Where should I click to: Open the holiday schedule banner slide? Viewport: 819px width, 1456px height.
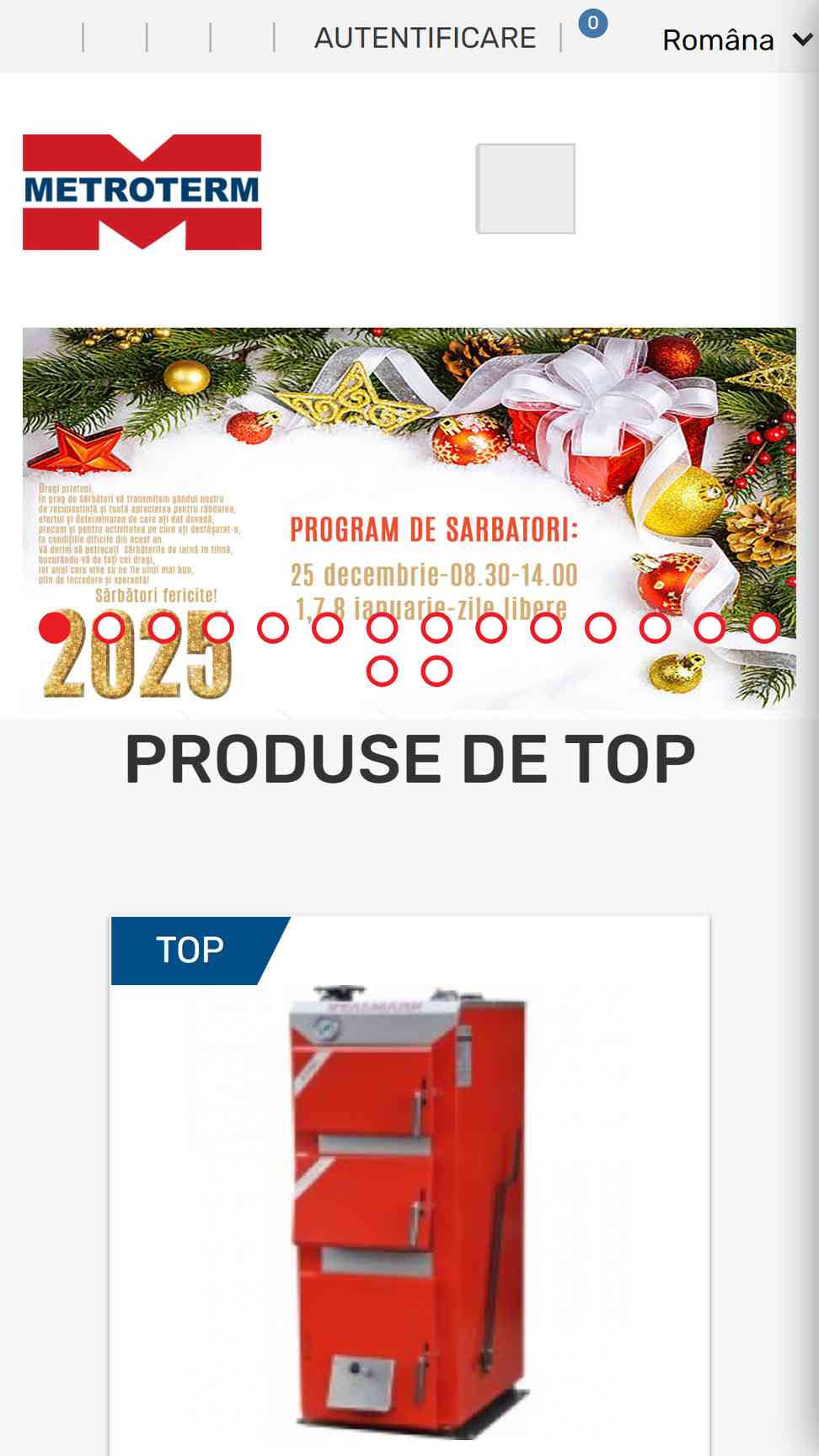409,518
